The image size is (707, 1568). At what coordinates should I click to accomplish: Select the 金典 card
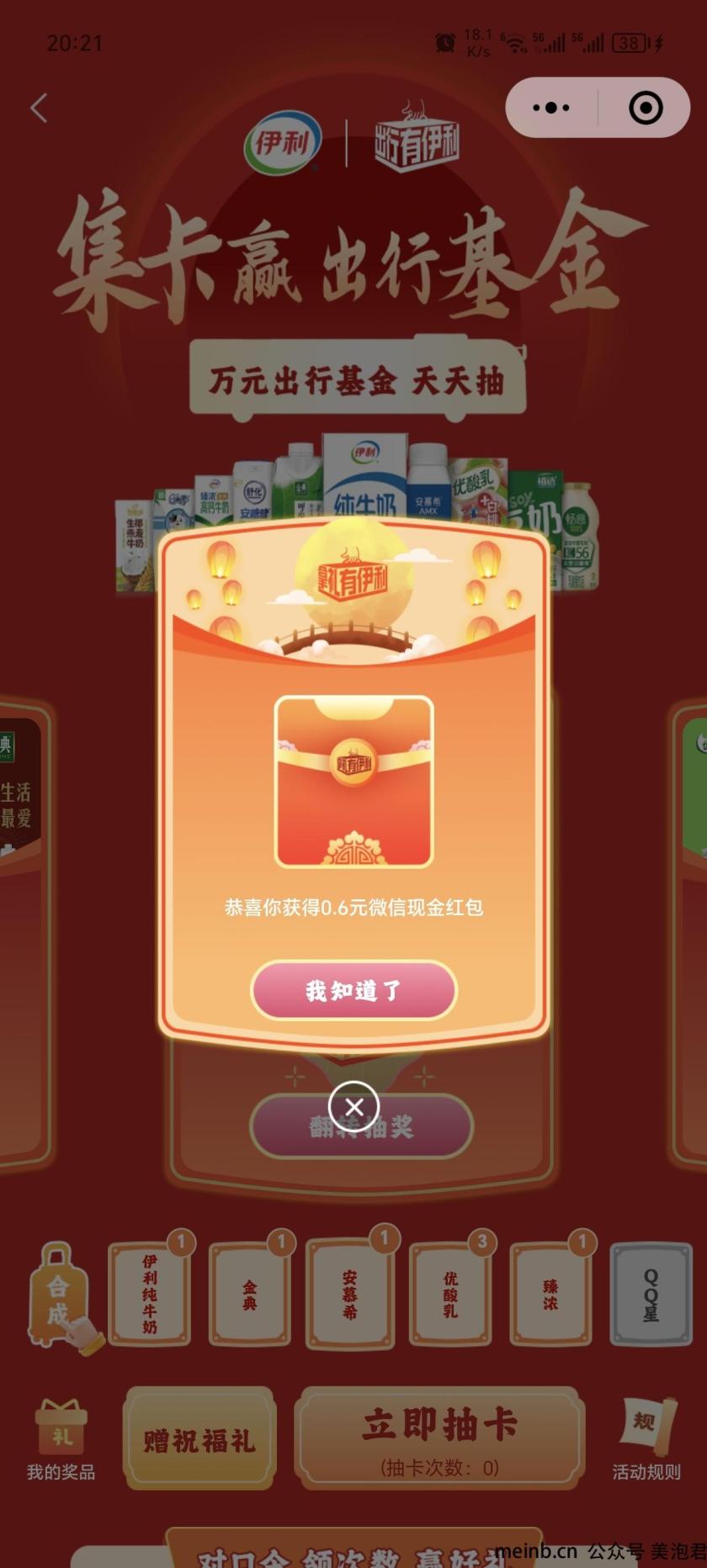pos(250,1294)
